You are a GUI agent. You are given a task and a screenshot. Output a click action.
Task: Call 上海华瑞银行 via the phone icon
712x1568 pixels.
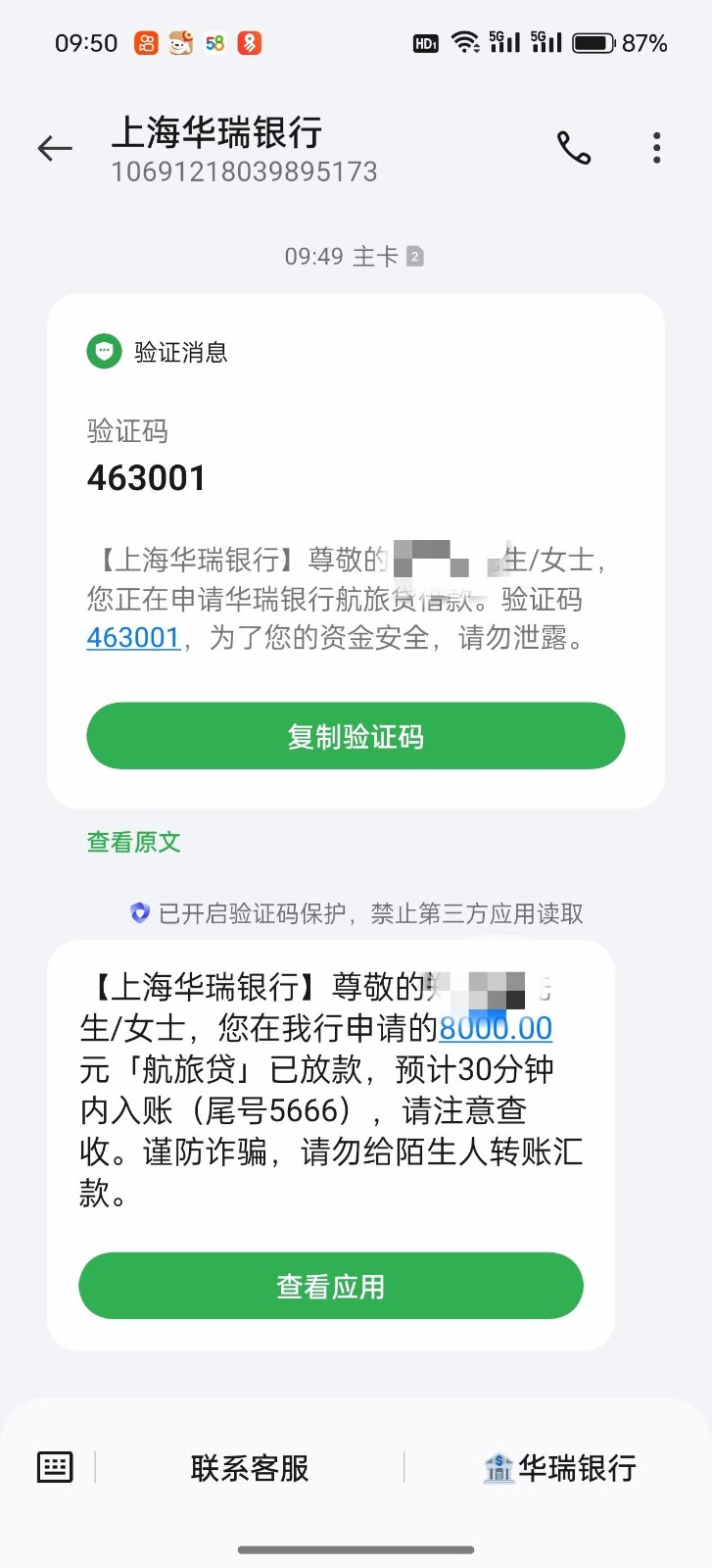[574, 148]
